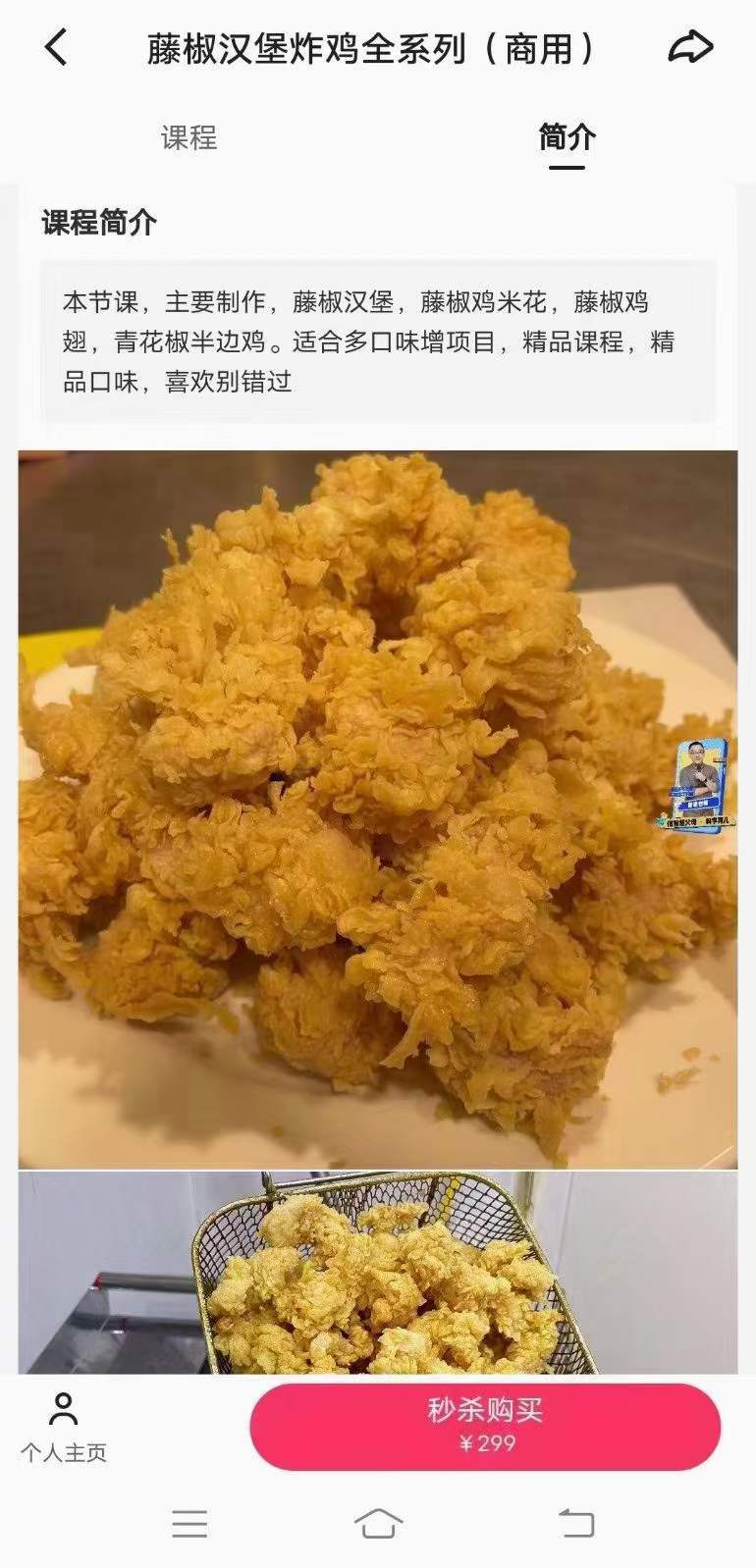756x1568 pixels.
Task: Go back using the top-left chevron icon
Action: [54, 45]
